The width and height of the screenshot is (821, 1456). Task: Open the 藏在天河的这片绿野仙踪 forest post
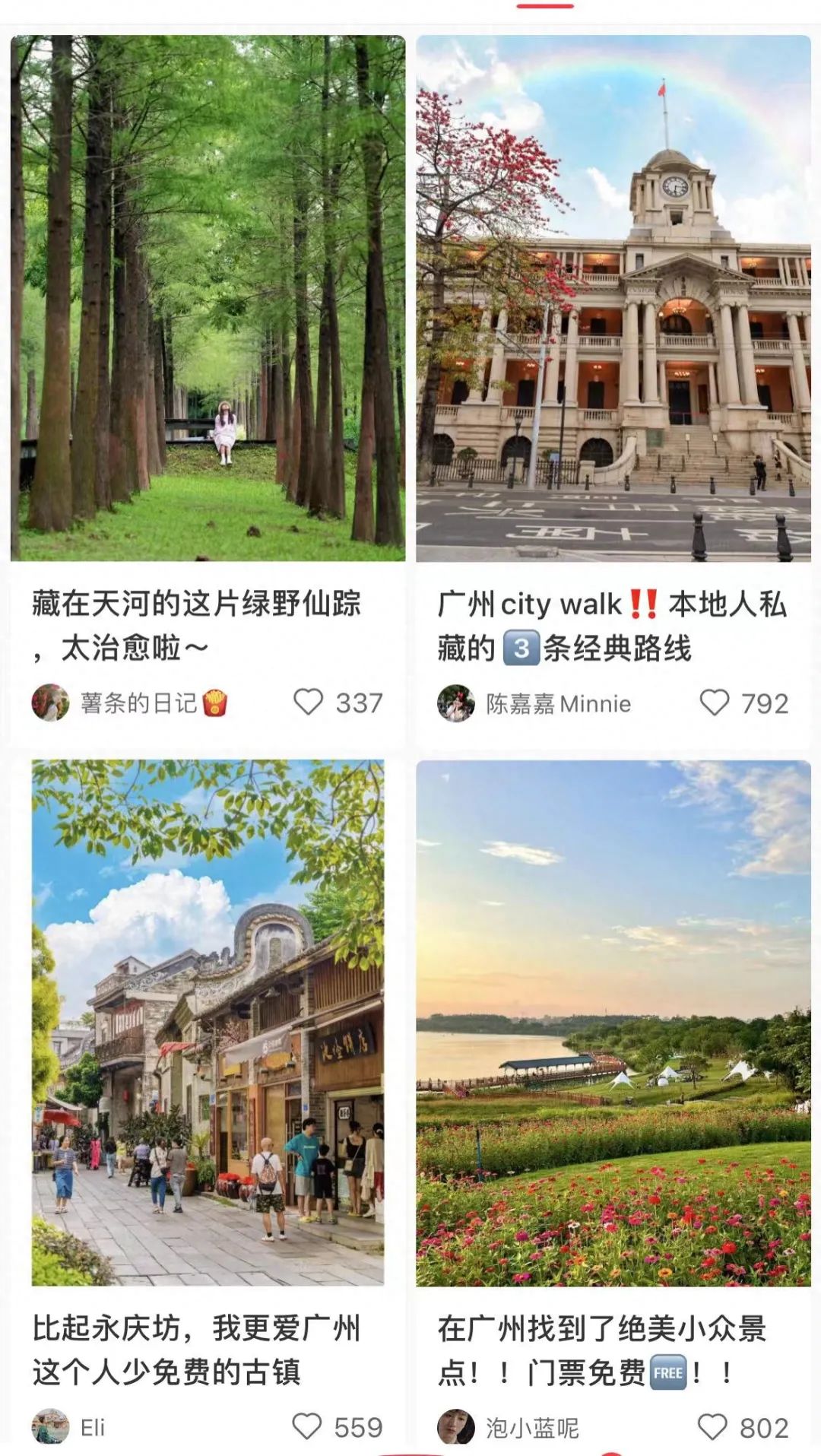pyautogui.click(x=208, y=298)
